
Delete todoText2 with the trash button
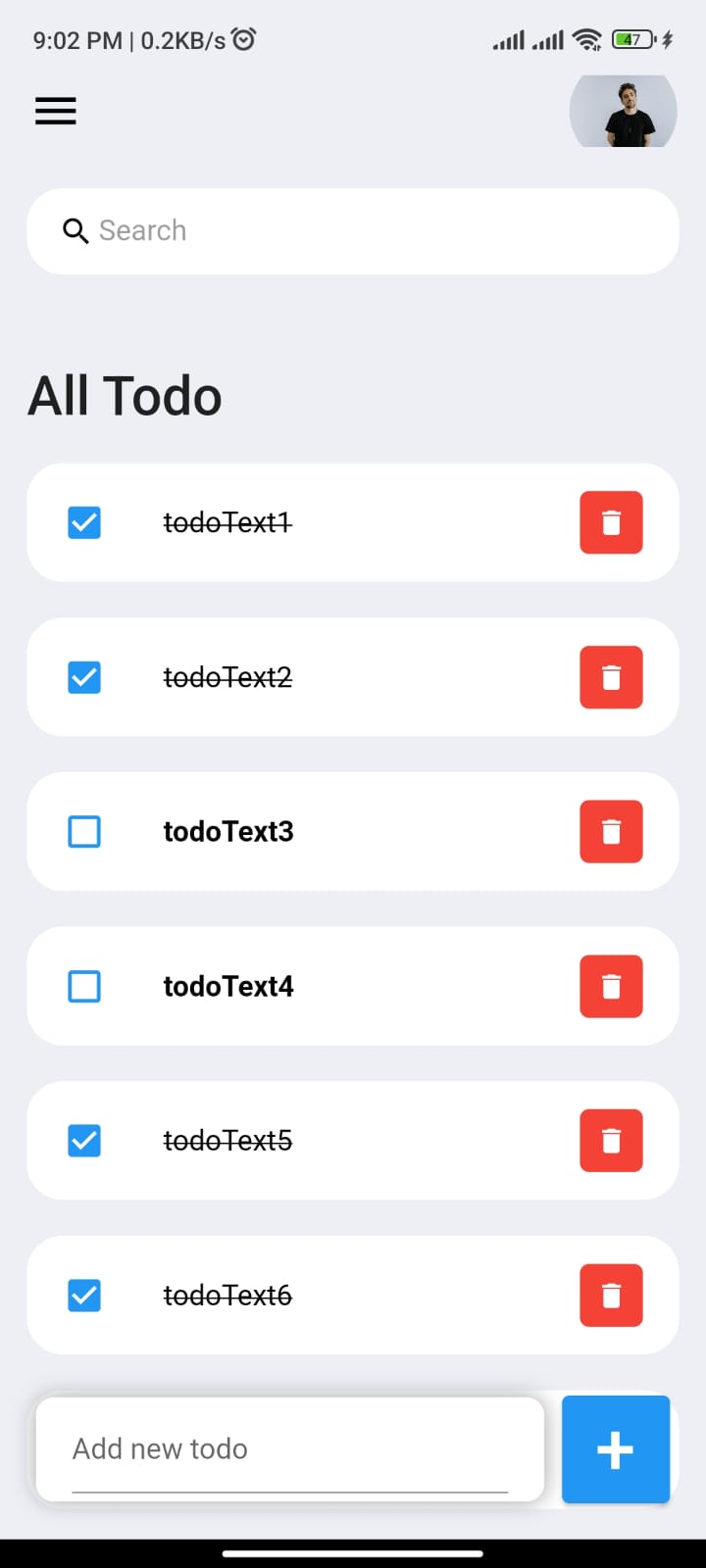610,677
